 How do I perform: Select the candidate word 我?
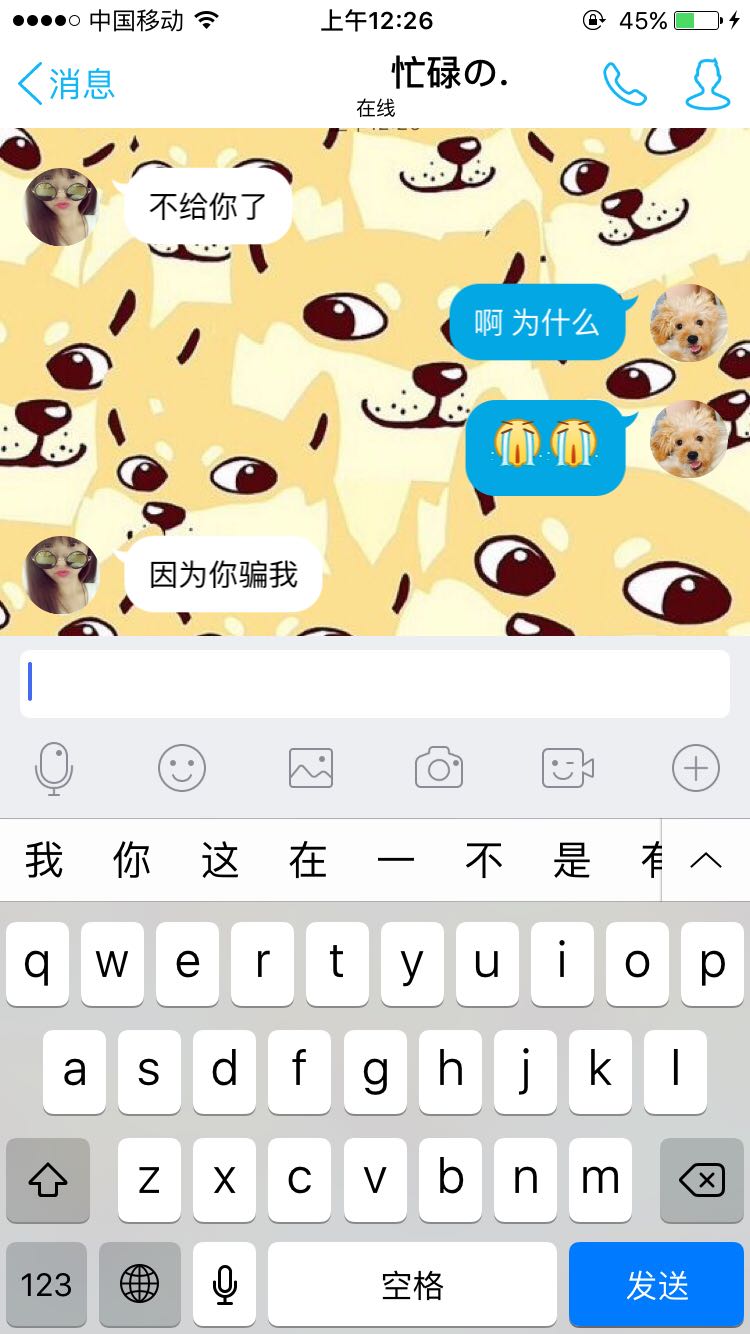[44, 860]
